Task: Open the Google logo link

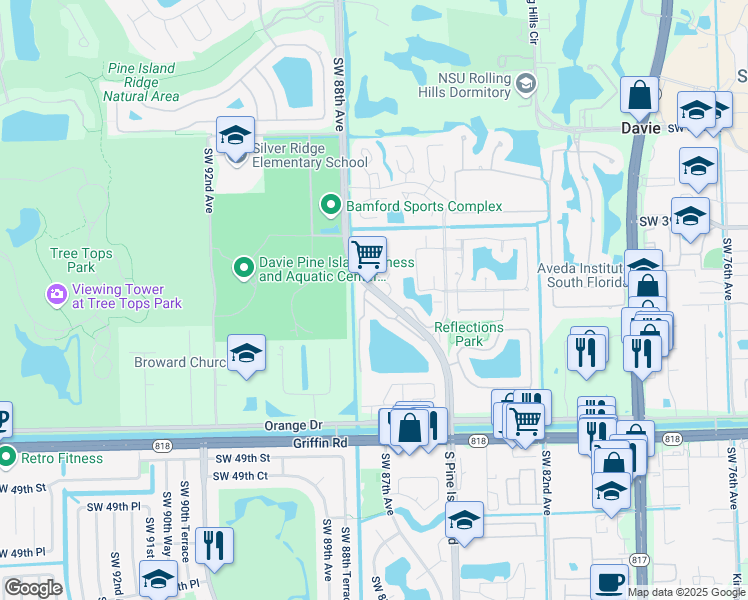Action: pyautogui.click(x=33, y=588)
